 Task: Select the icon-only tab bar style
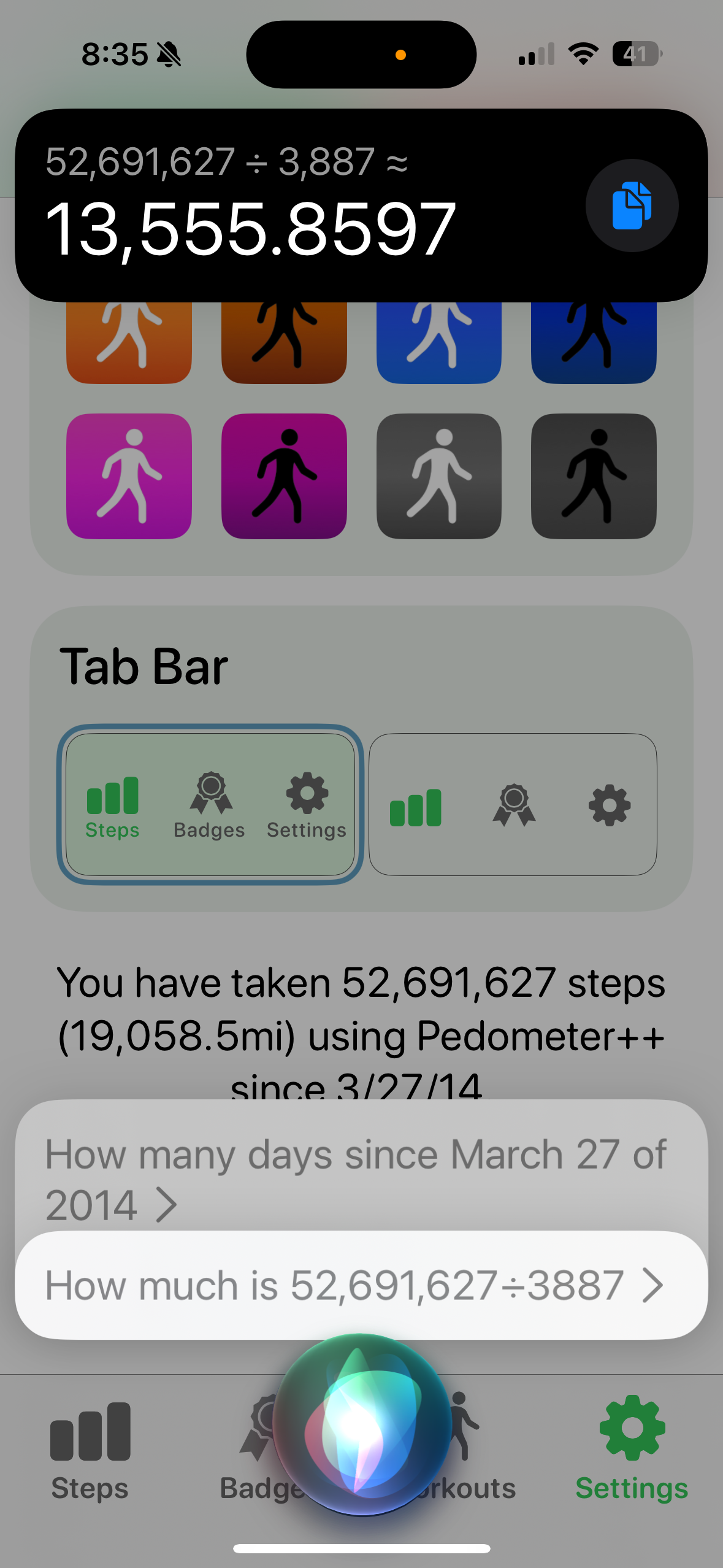pos(513,804)
